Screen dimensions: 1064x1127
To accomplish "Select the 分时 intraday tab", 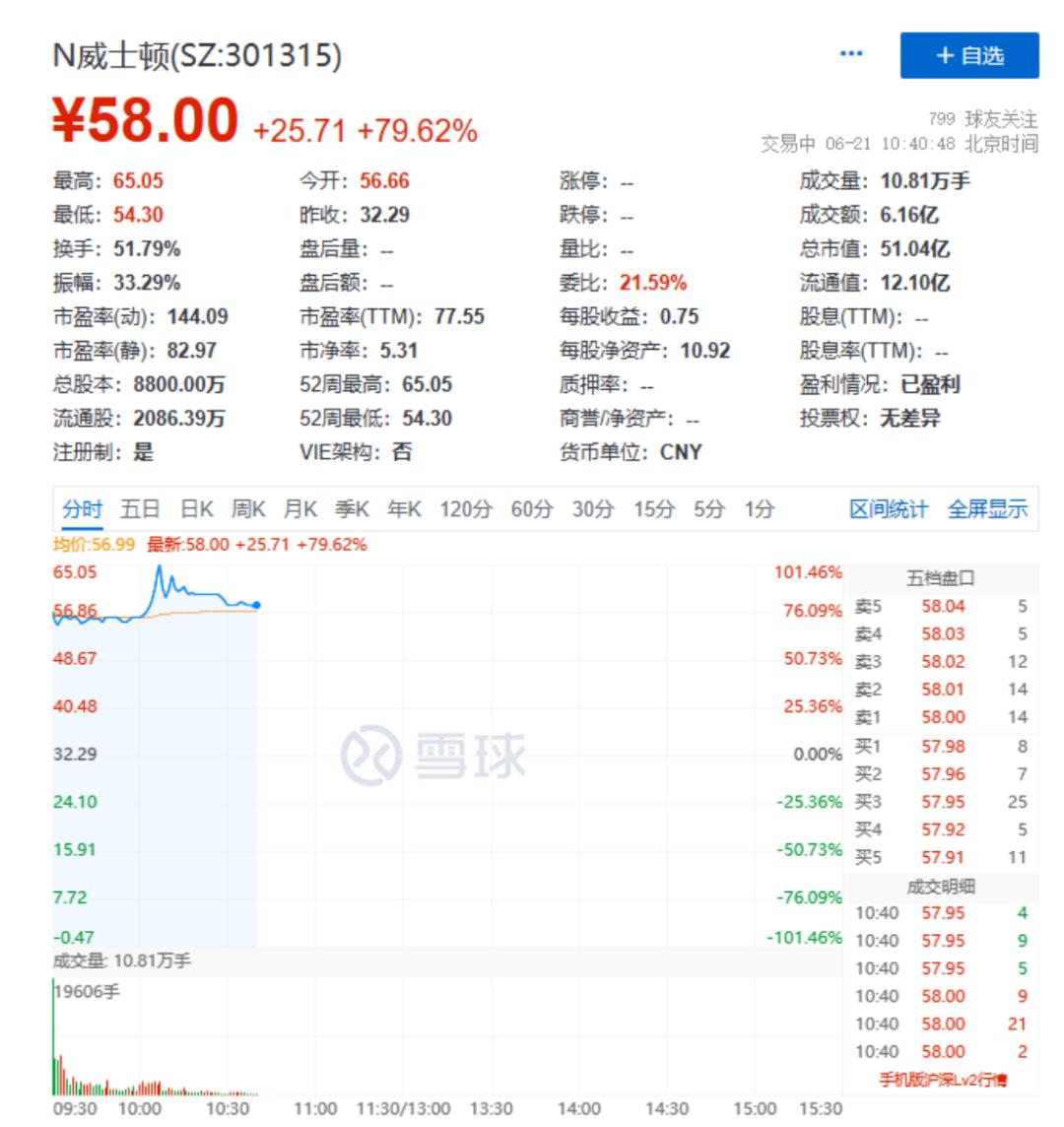I will (82, 509).
